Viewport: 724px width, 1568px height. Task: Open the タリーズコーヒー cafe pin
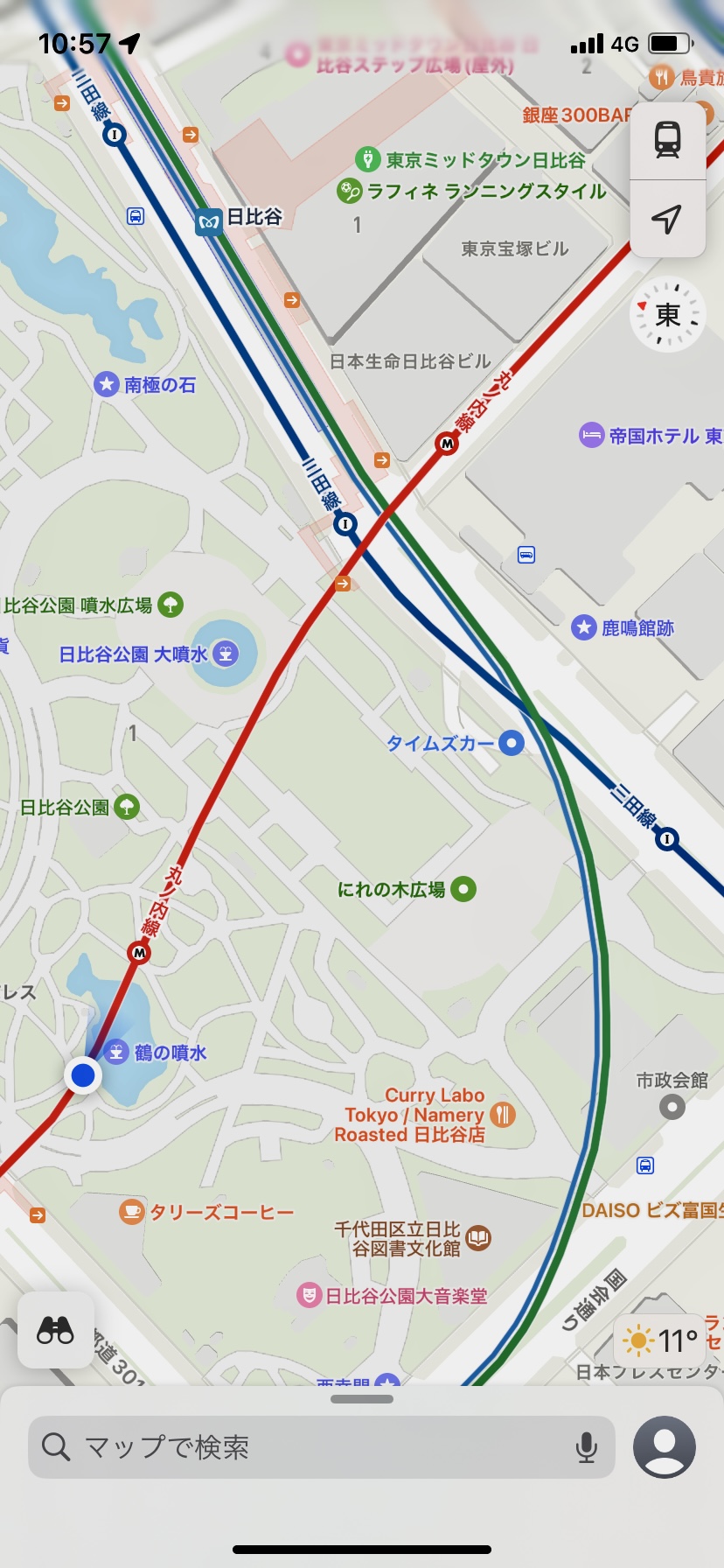(x=132, y=1212)
